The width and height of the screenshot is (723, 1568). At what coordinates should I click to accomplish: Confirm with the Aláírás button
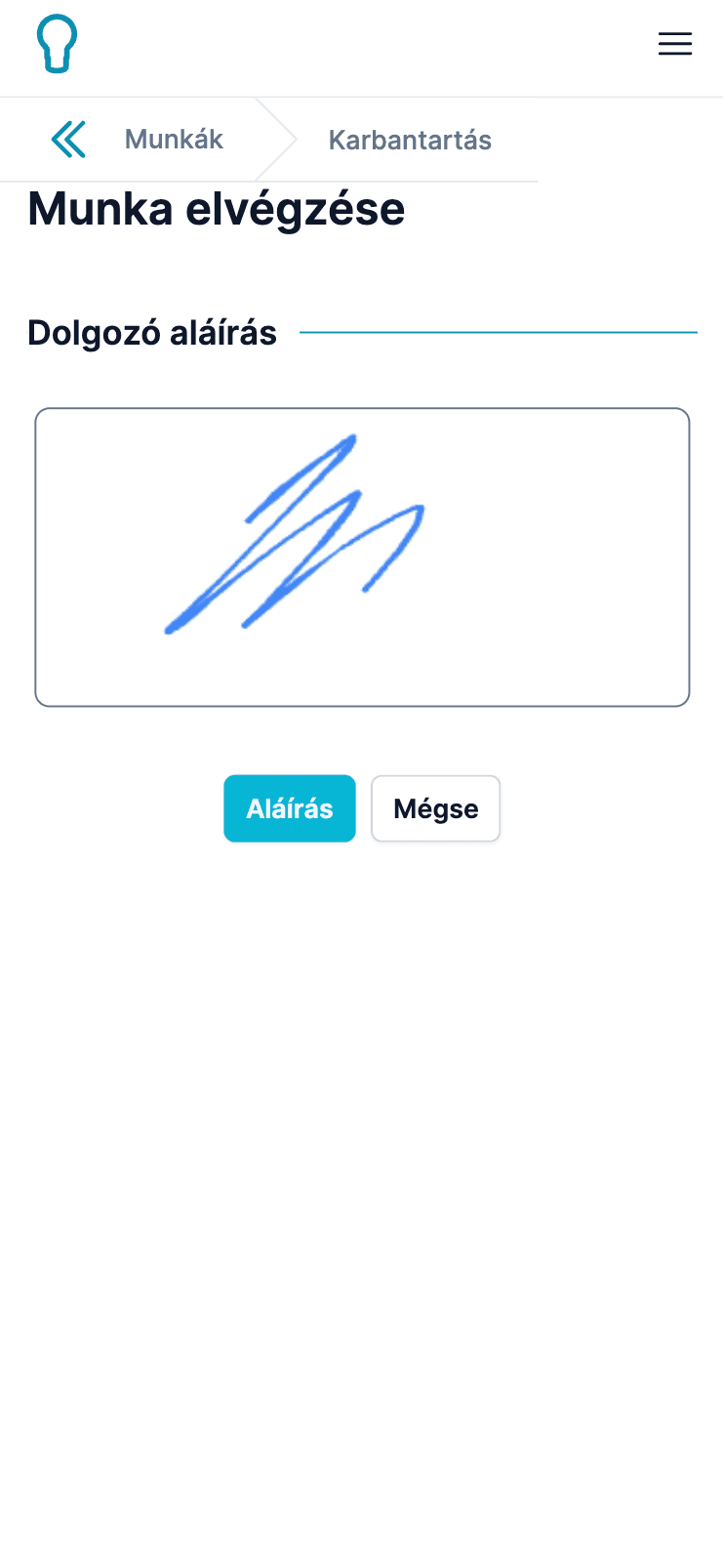click(x=289, y=808)
